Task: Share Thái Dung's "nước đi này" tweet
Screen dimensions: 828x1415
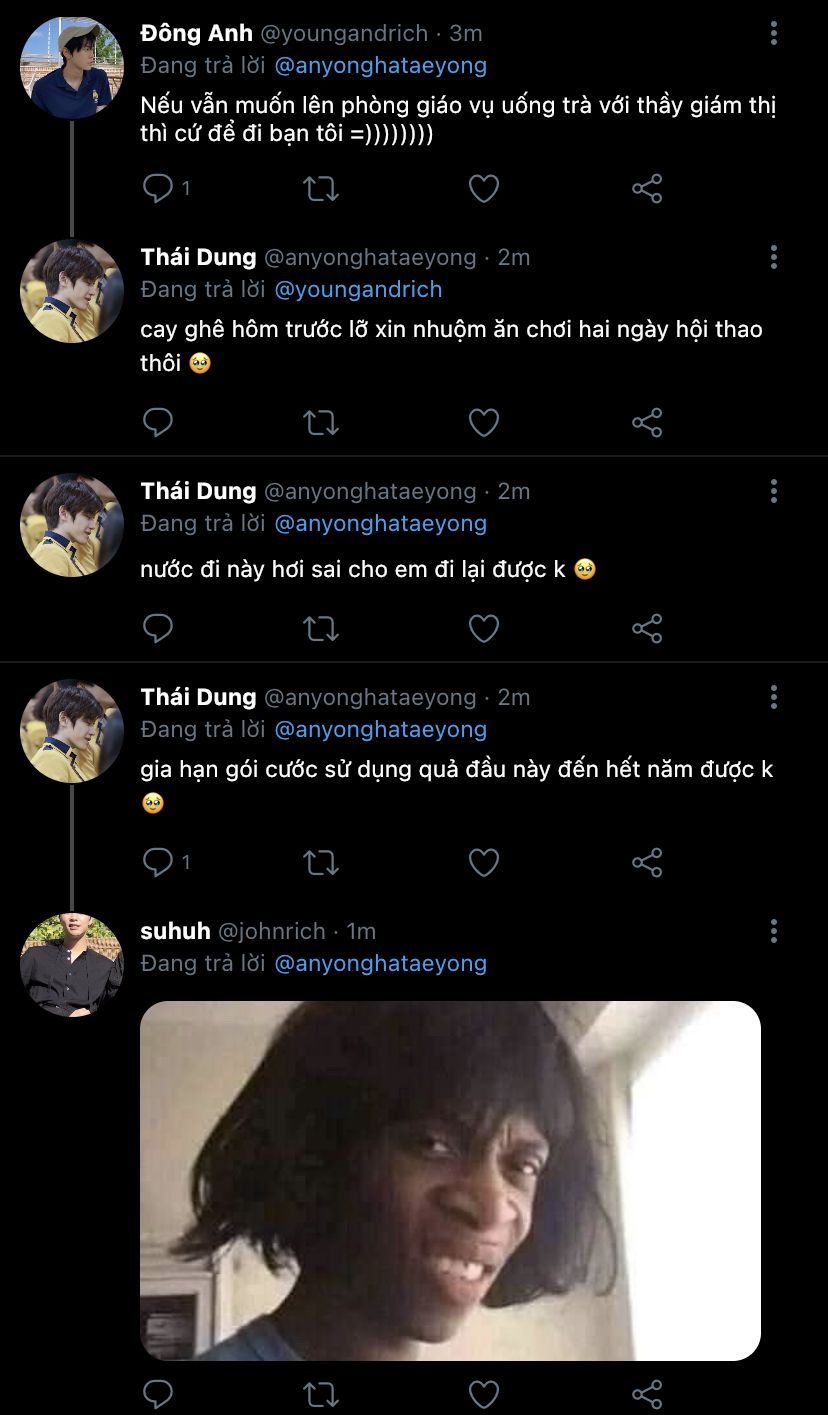Action: [647, 628]
